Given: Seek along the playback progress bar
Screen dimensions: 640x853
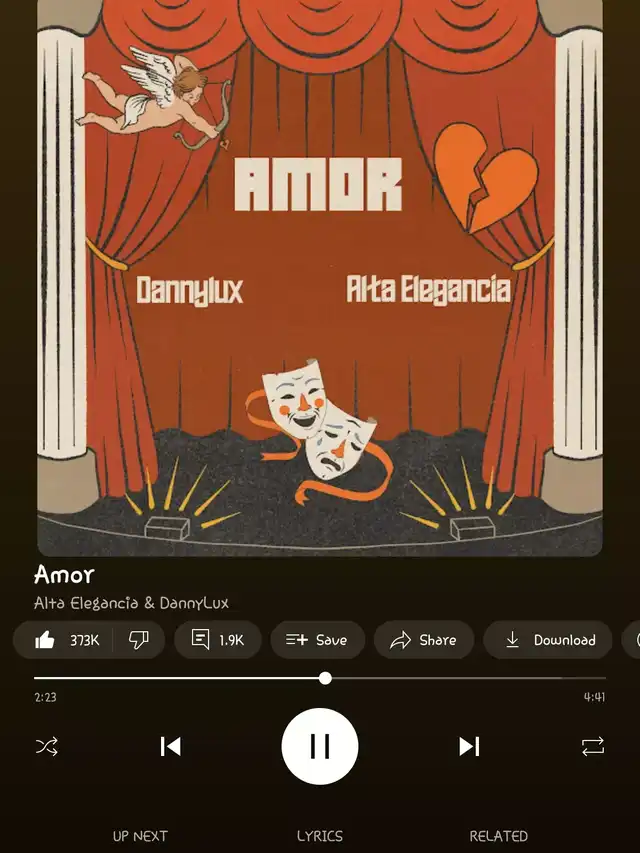Looking at the screenshot, I should pyautogui.click(x=325, y=678).
